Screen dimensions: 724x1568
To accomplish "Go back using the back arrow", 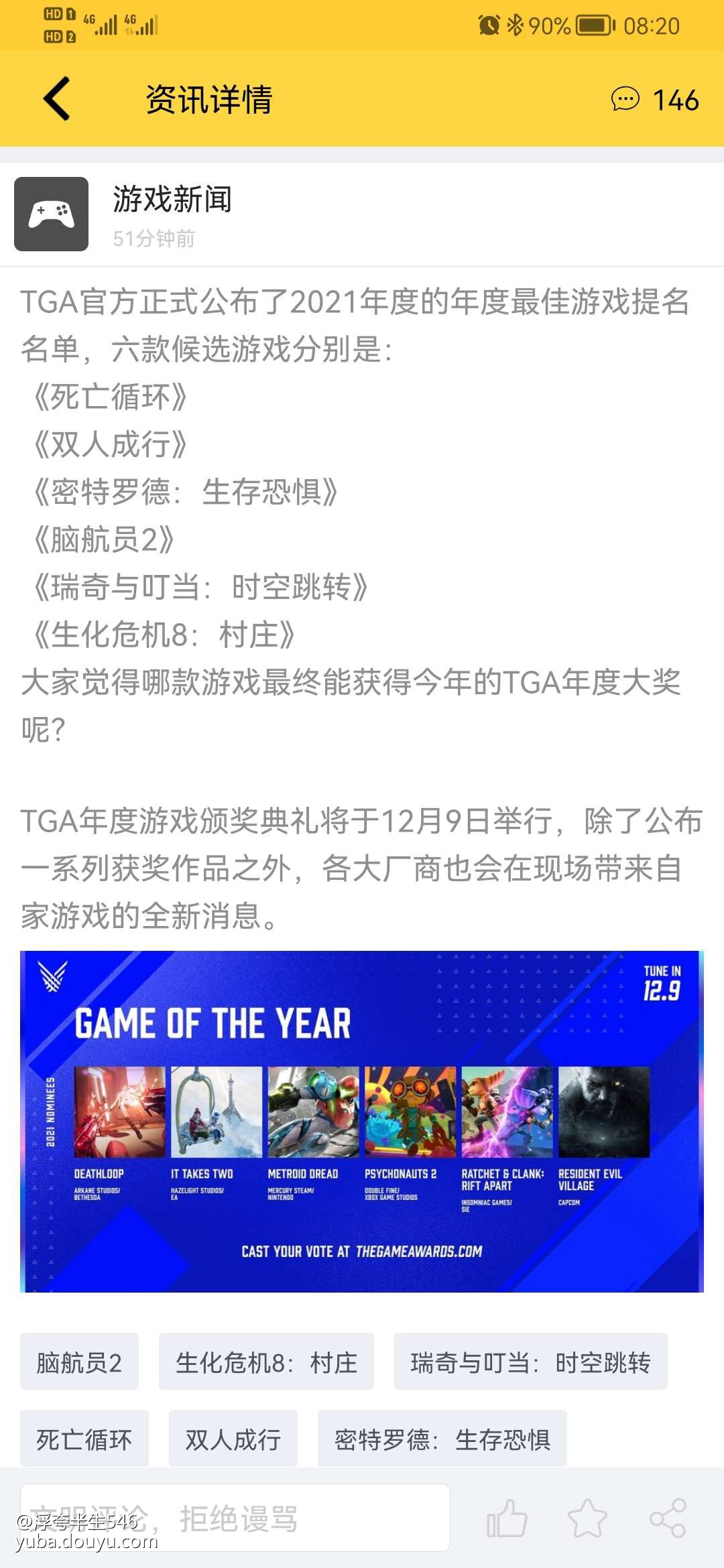I will (57, 99).
